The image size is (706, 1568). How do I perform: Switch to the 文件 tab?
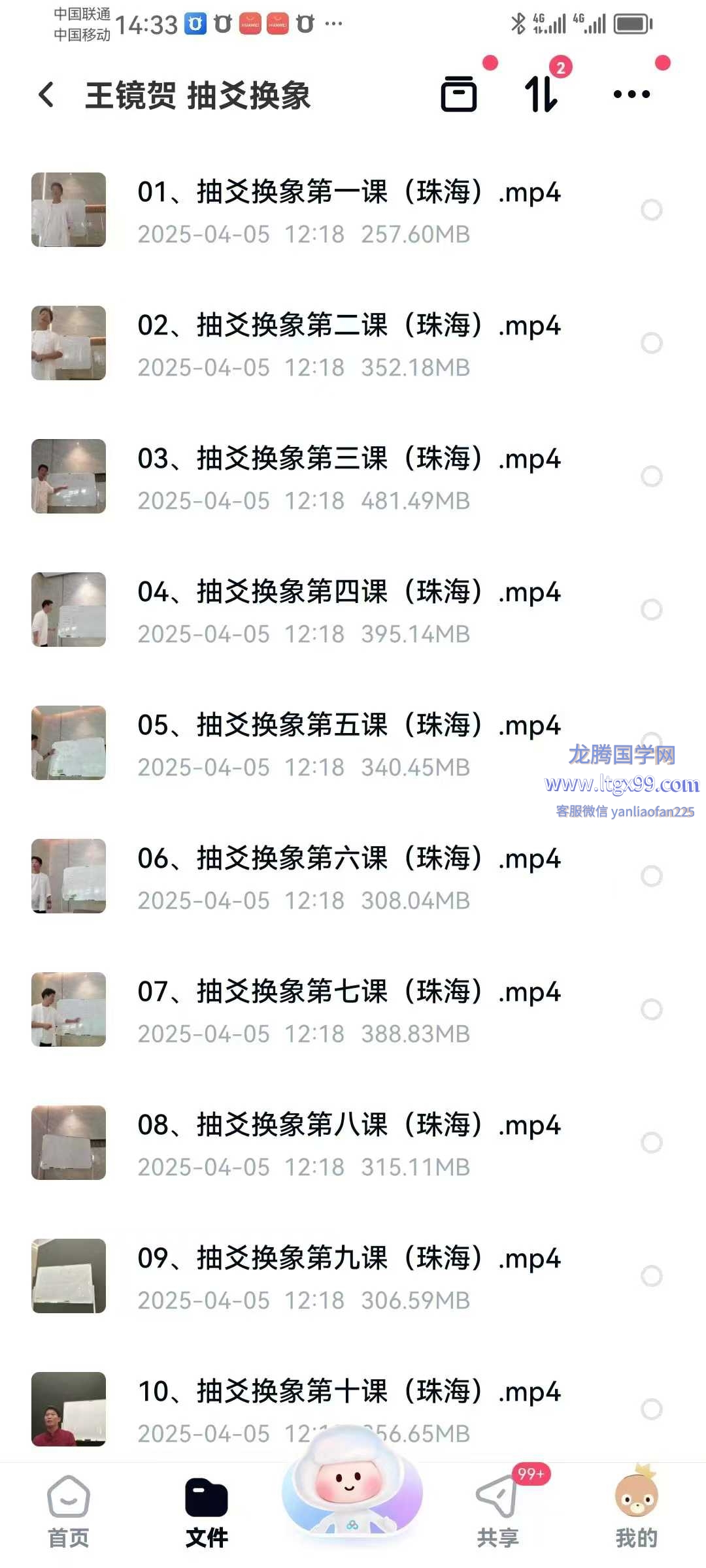tap(207, 1512)
